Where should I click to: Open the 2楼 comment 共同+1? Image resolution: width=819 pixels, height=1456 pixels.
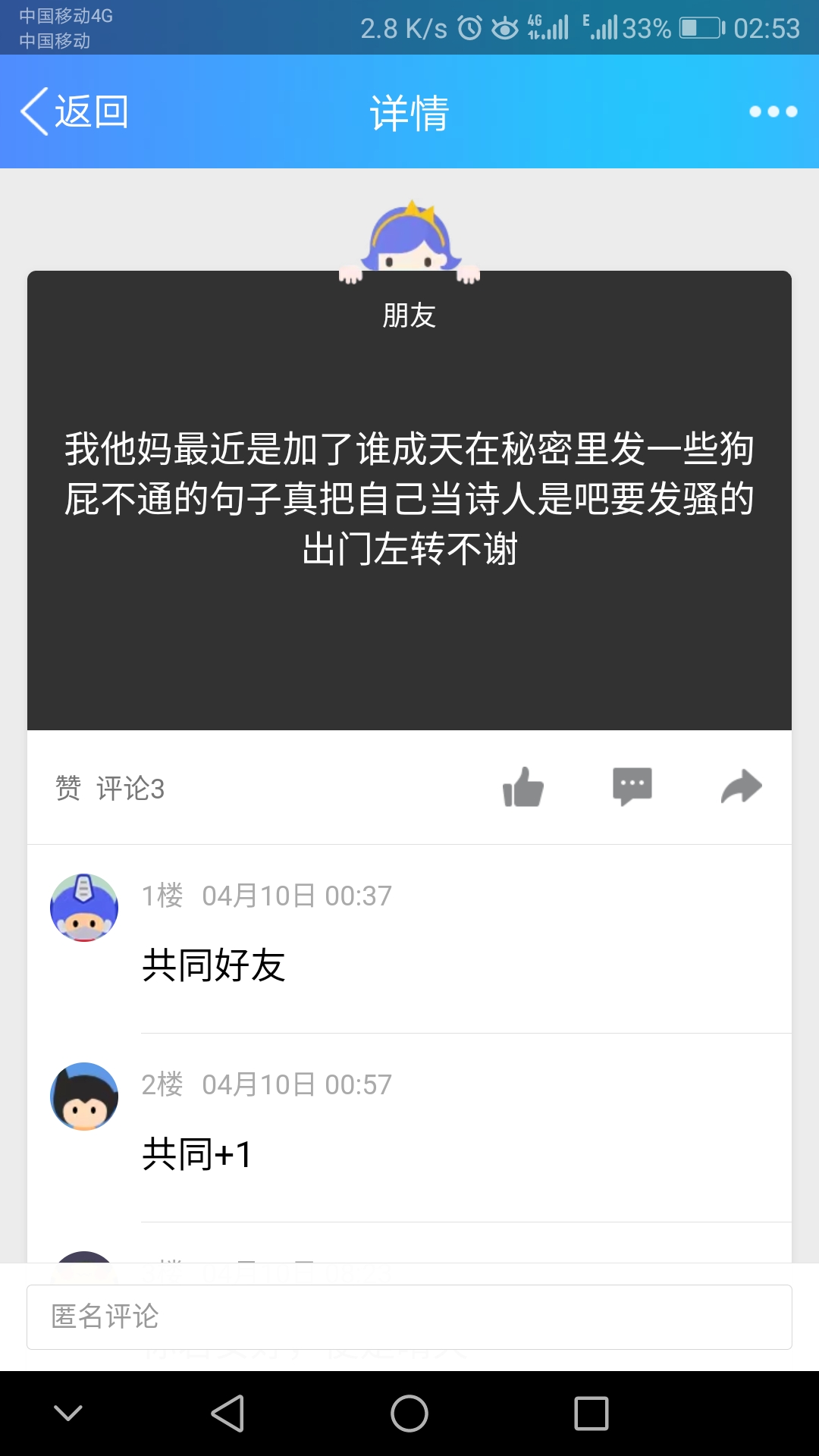197,1154
